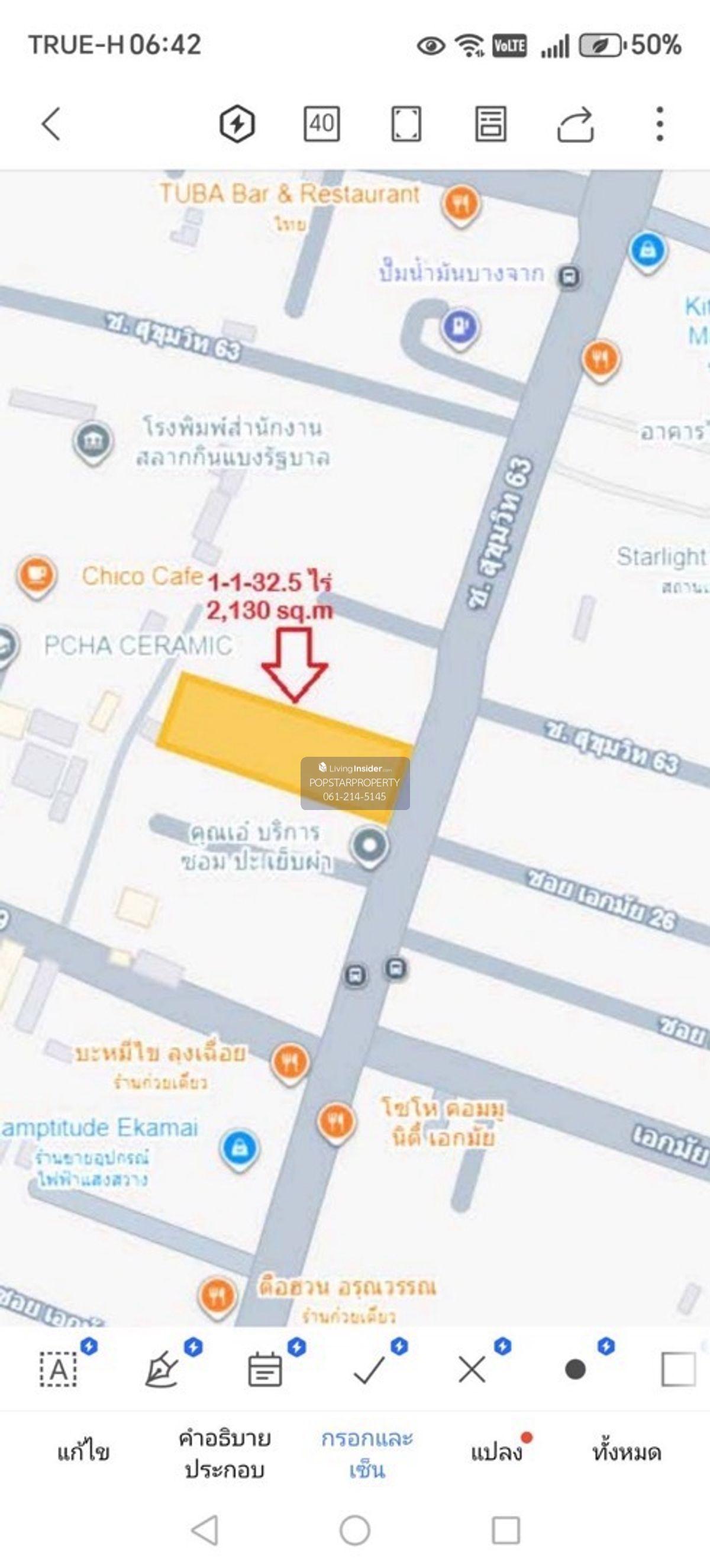Pick the cross mark tool
Screen dimensions: 710x1568
[x=472, y=1369]
